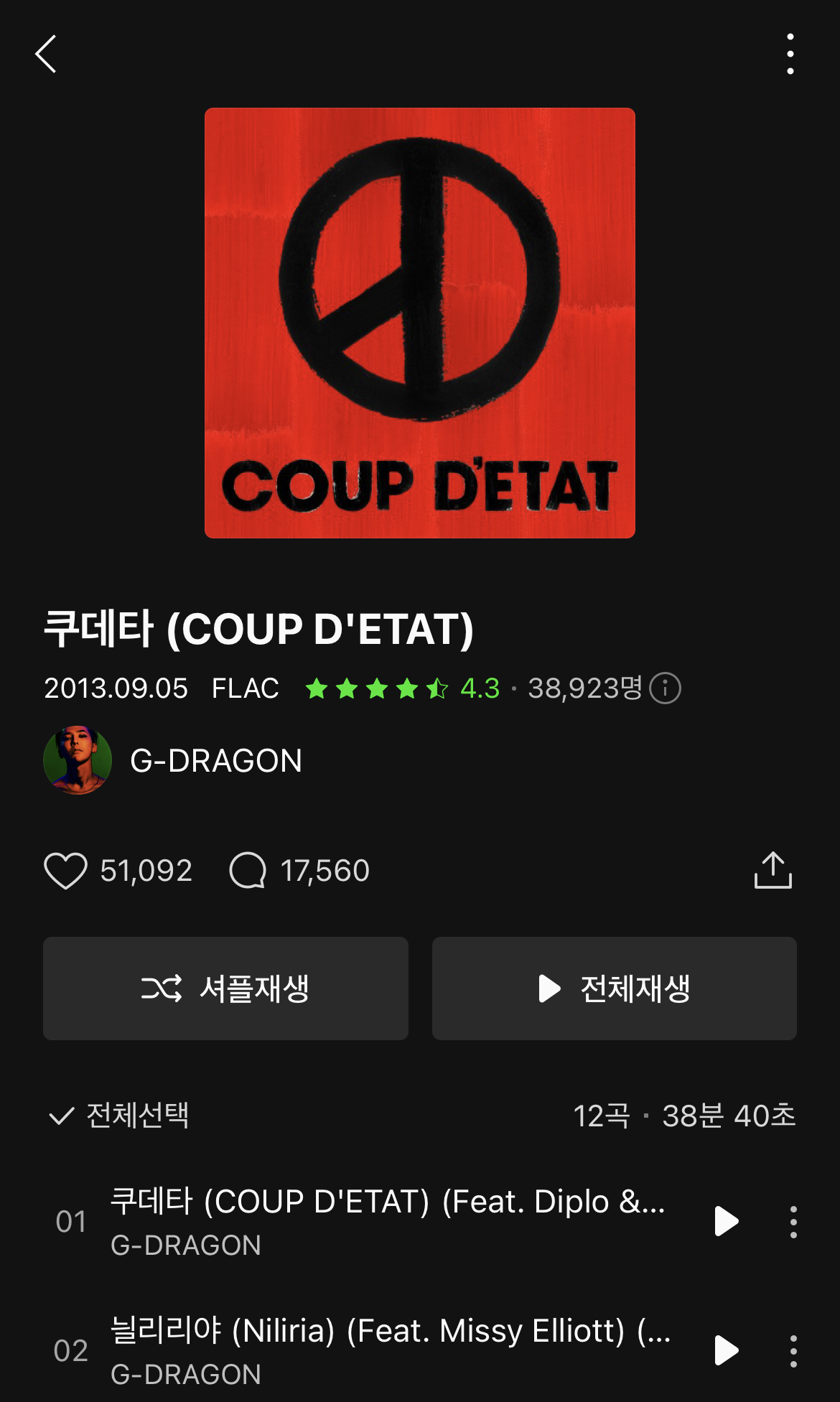
Task: Open album comments via speech bubble icon
Action: click(249, 871)
